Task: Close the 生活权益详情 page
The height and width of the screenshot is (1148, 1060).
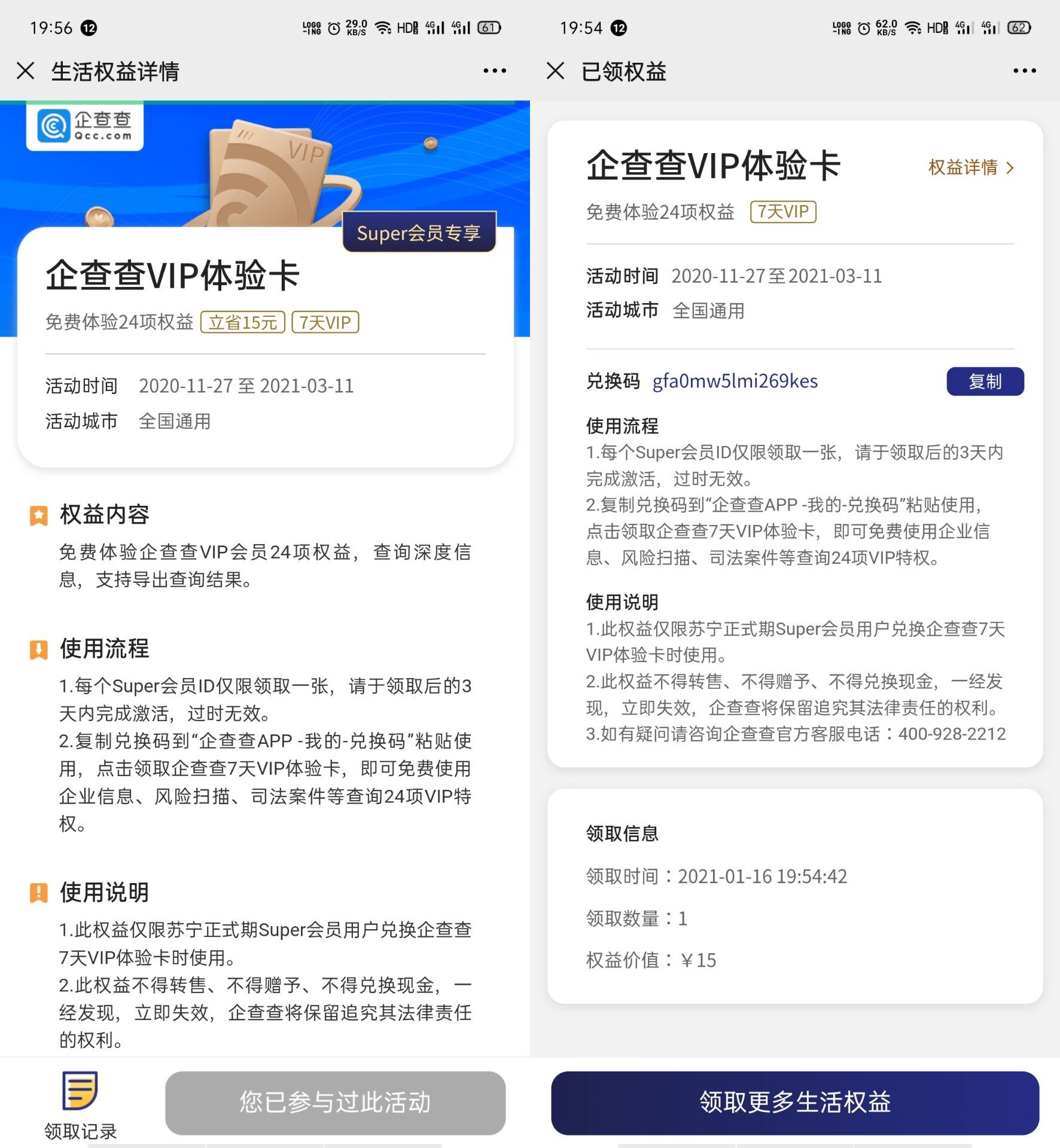Action: (x=26, y=71)
